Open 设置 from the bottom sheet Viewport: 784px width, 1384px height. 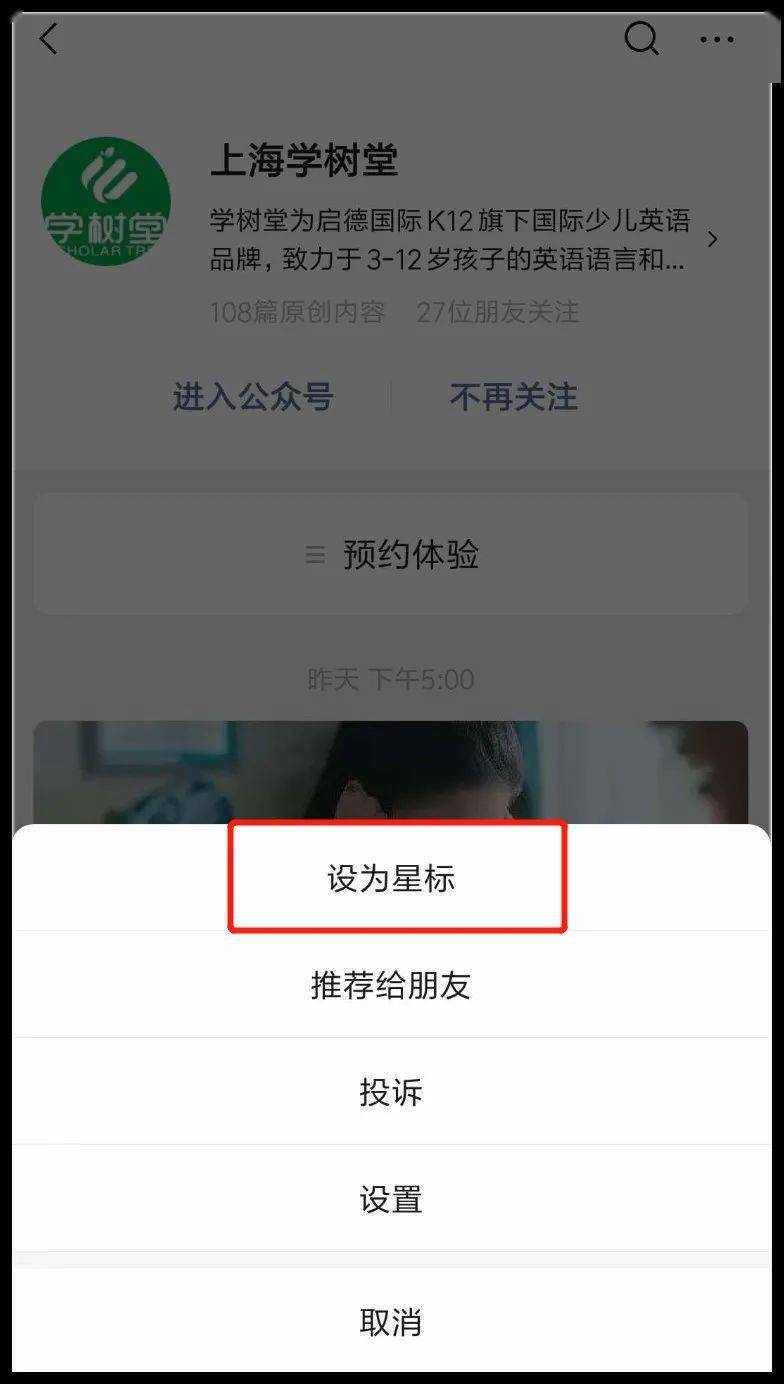[x=391, y=1198]
